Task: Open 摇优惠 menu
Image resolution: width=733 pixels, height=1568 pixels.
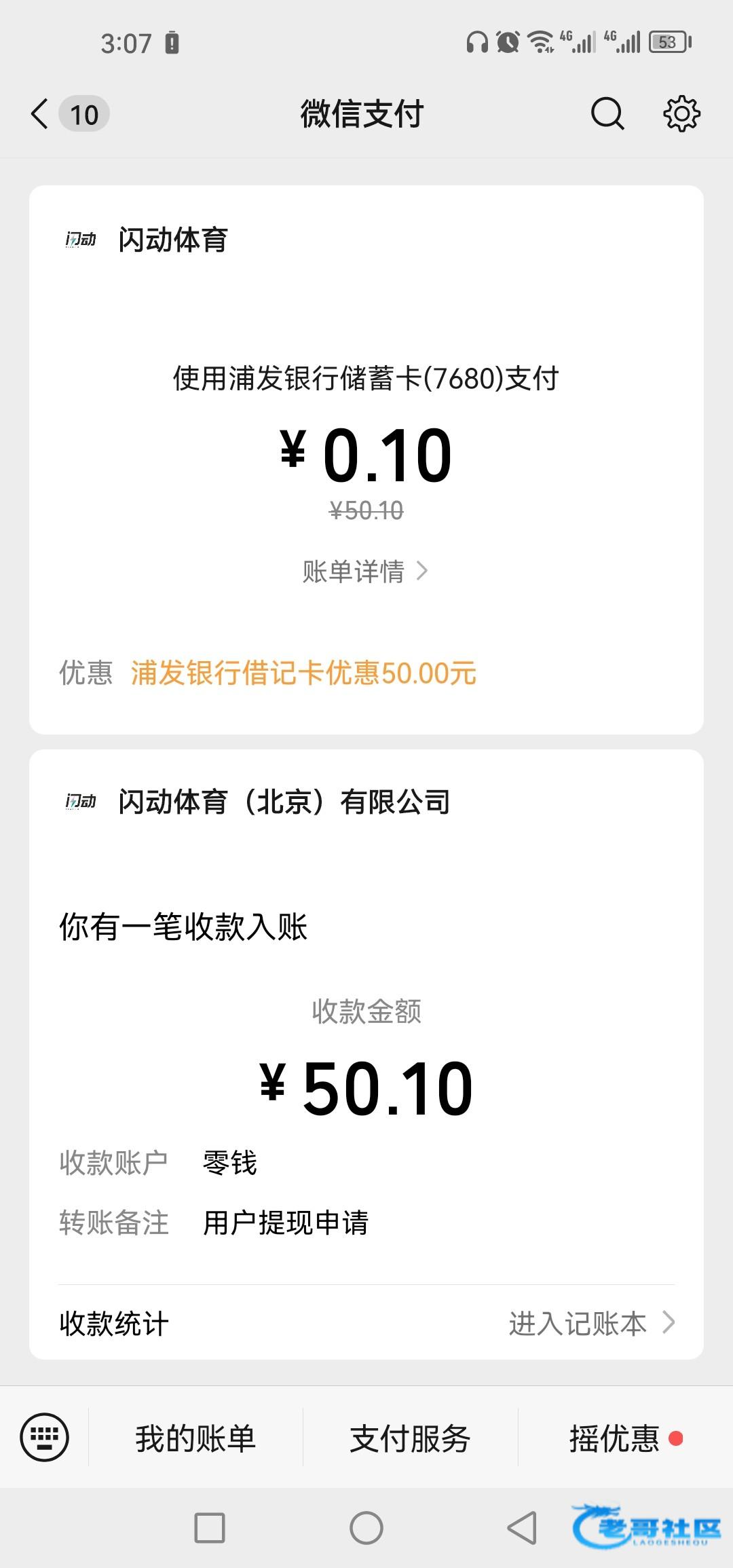Action: tap(615, 1438)
